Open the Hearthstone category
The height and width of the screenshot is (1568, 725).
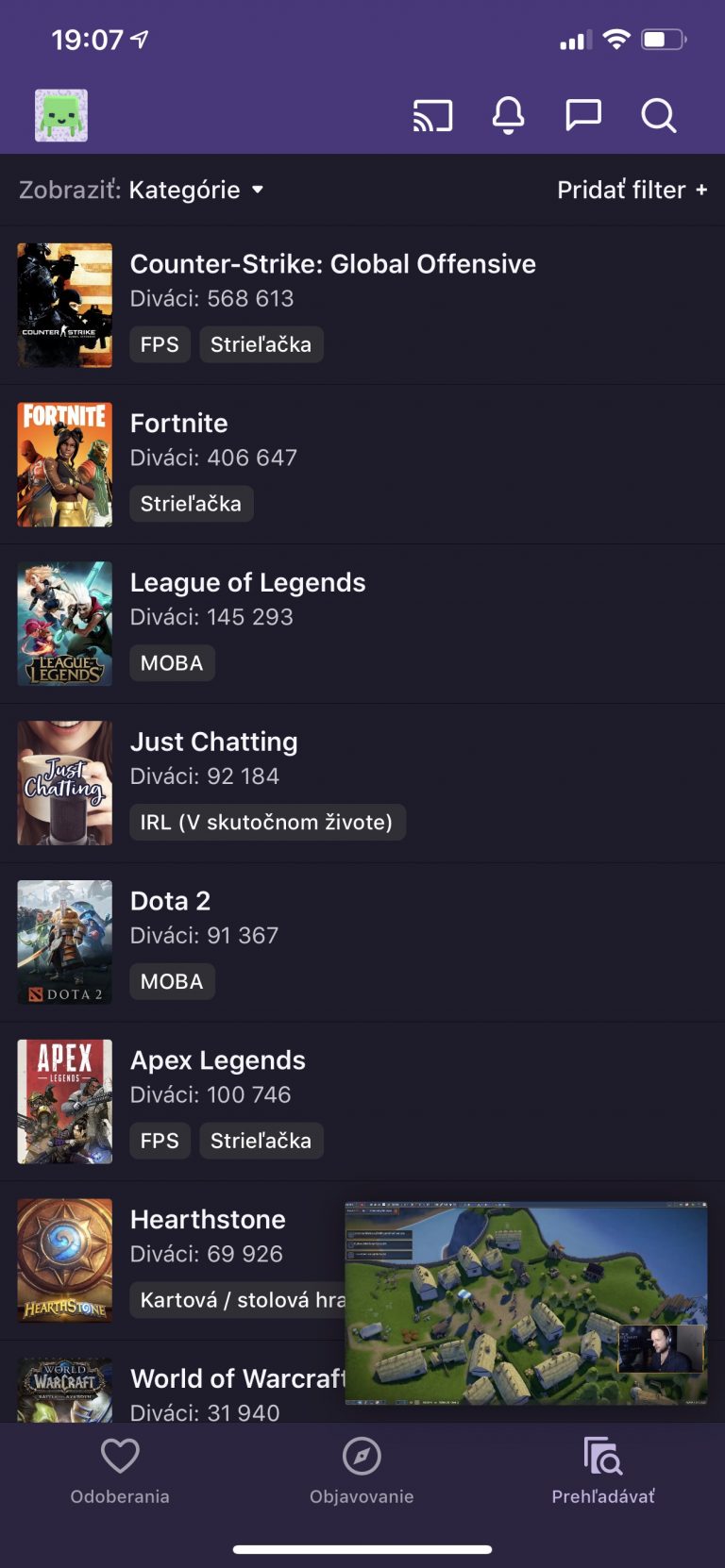[179, 1260]
